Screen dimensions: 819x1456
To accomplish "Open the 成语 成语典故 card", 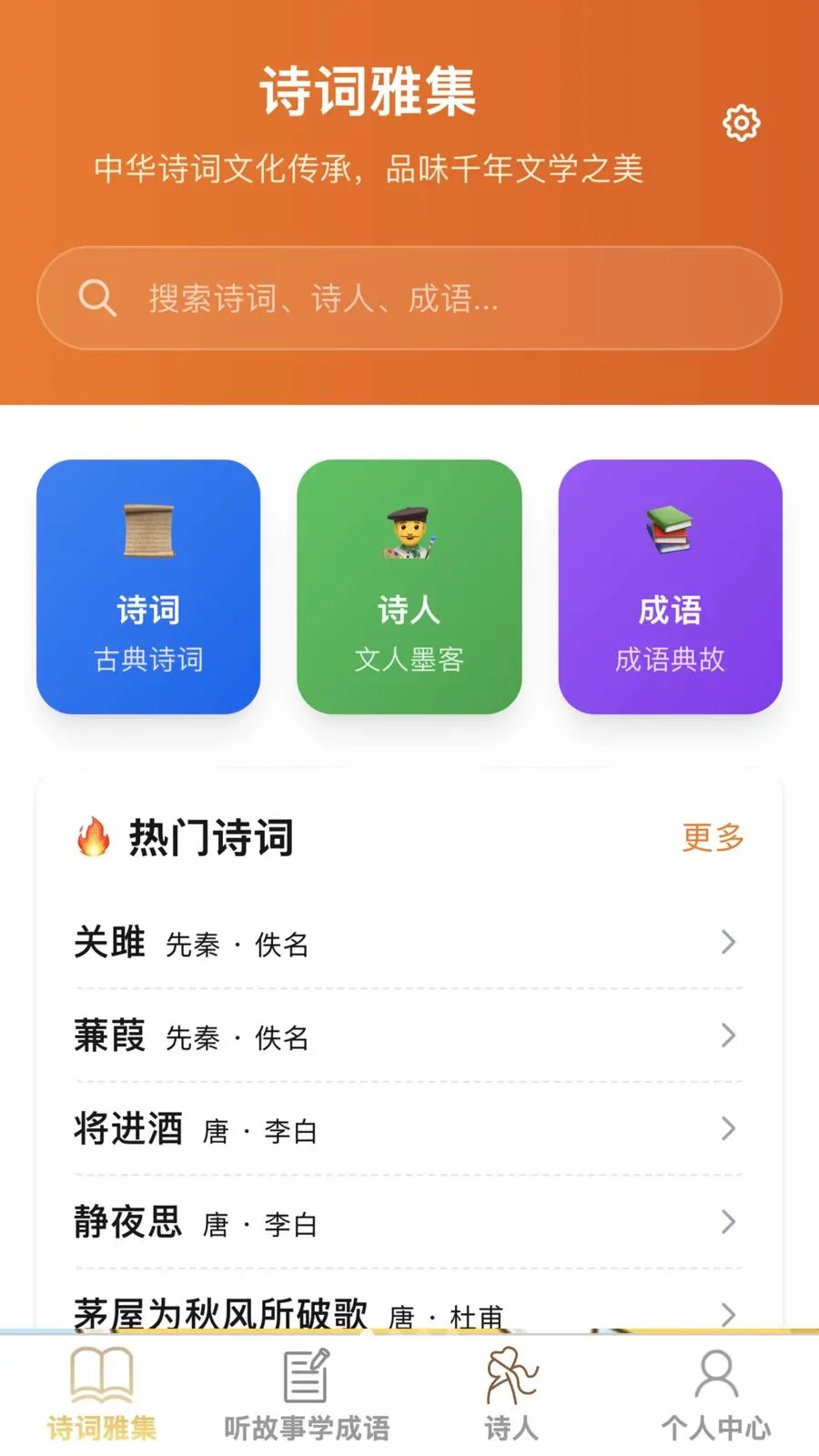I will click(x=671, y=587).
